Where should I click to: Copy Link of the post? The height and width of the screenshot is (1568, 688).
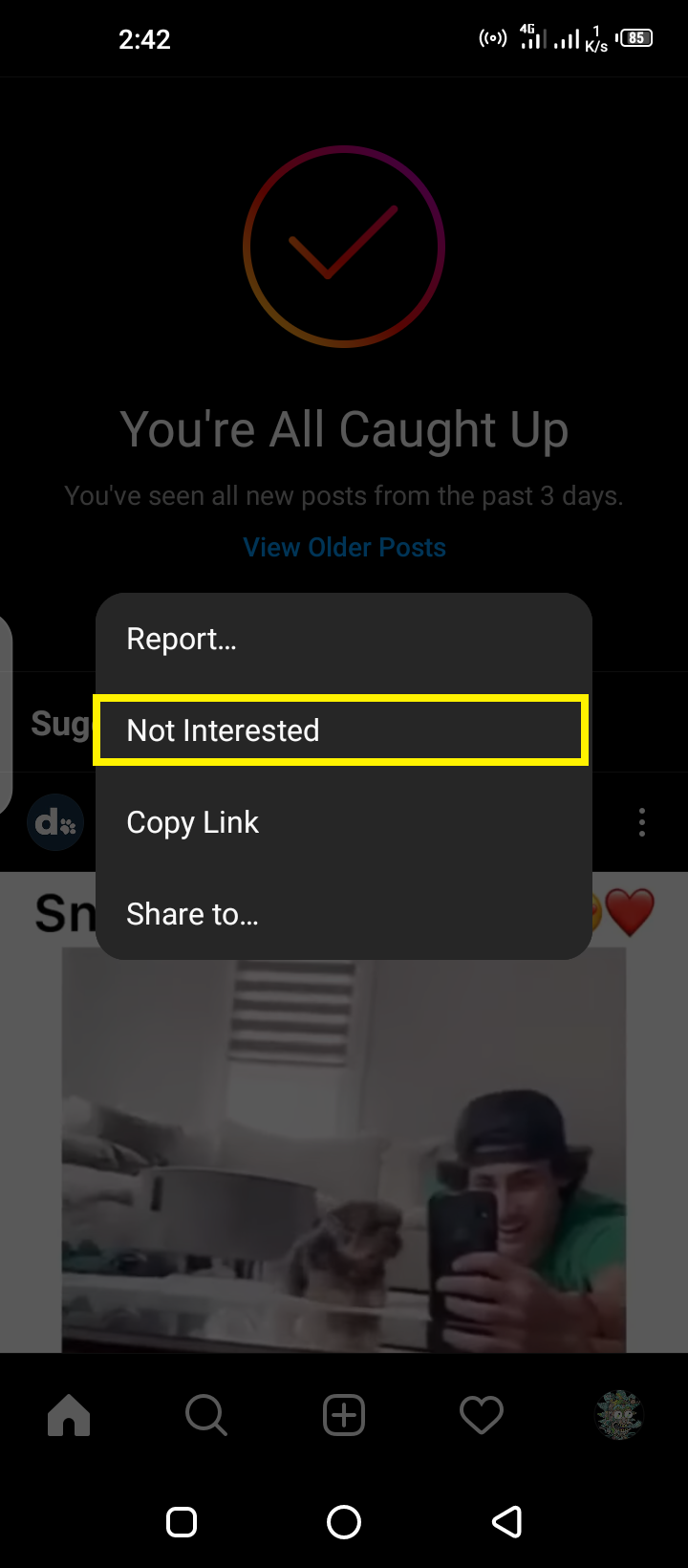[x=344, y=822]
